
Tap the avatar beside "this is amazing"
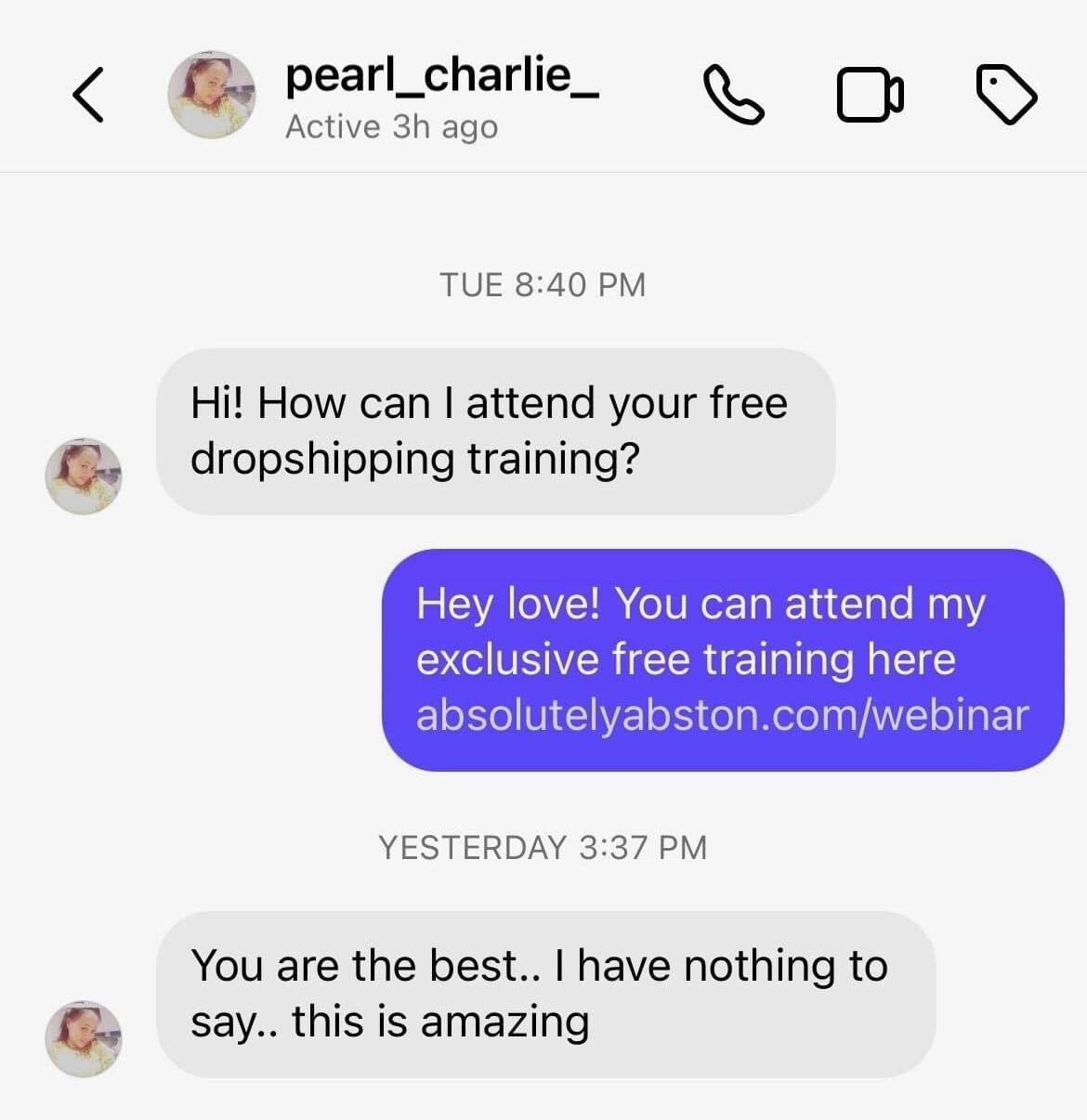click(x=84, y=1038)
